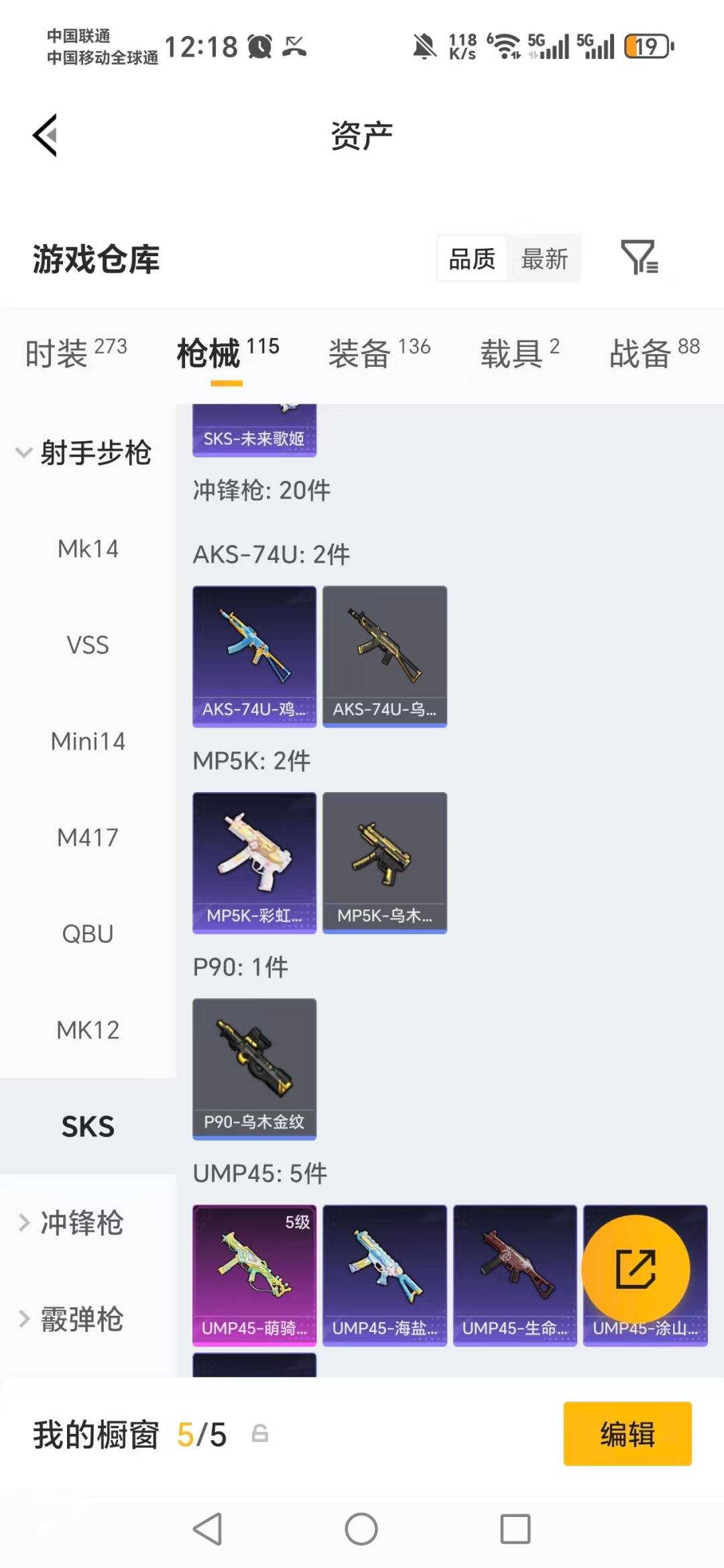Switch sorting to 最新
Viewport: 724px width, 1568px height.
coord(546,258)
